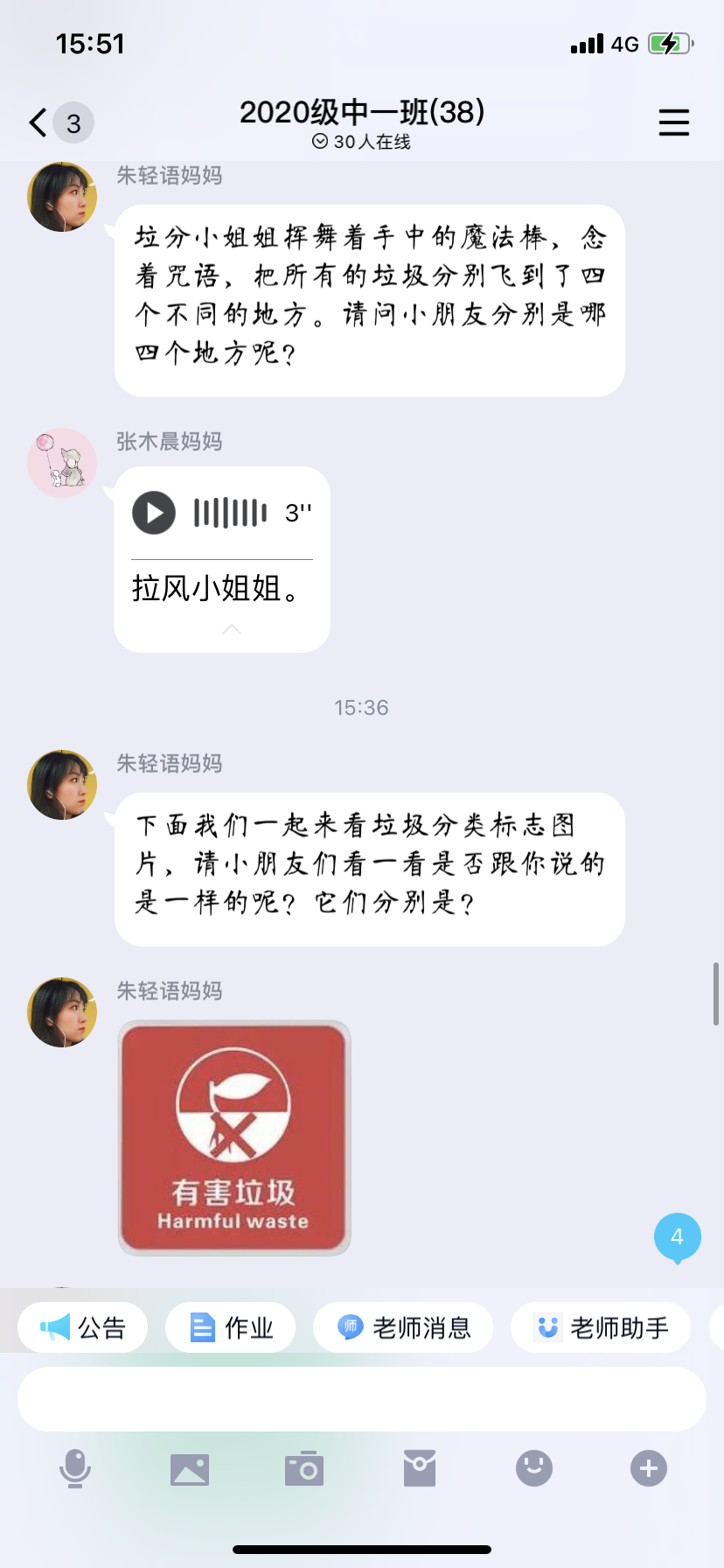The width and height of the screenshot is (724, 1568).
Task: Open the group menu
Action: click(x=673, y=122)
